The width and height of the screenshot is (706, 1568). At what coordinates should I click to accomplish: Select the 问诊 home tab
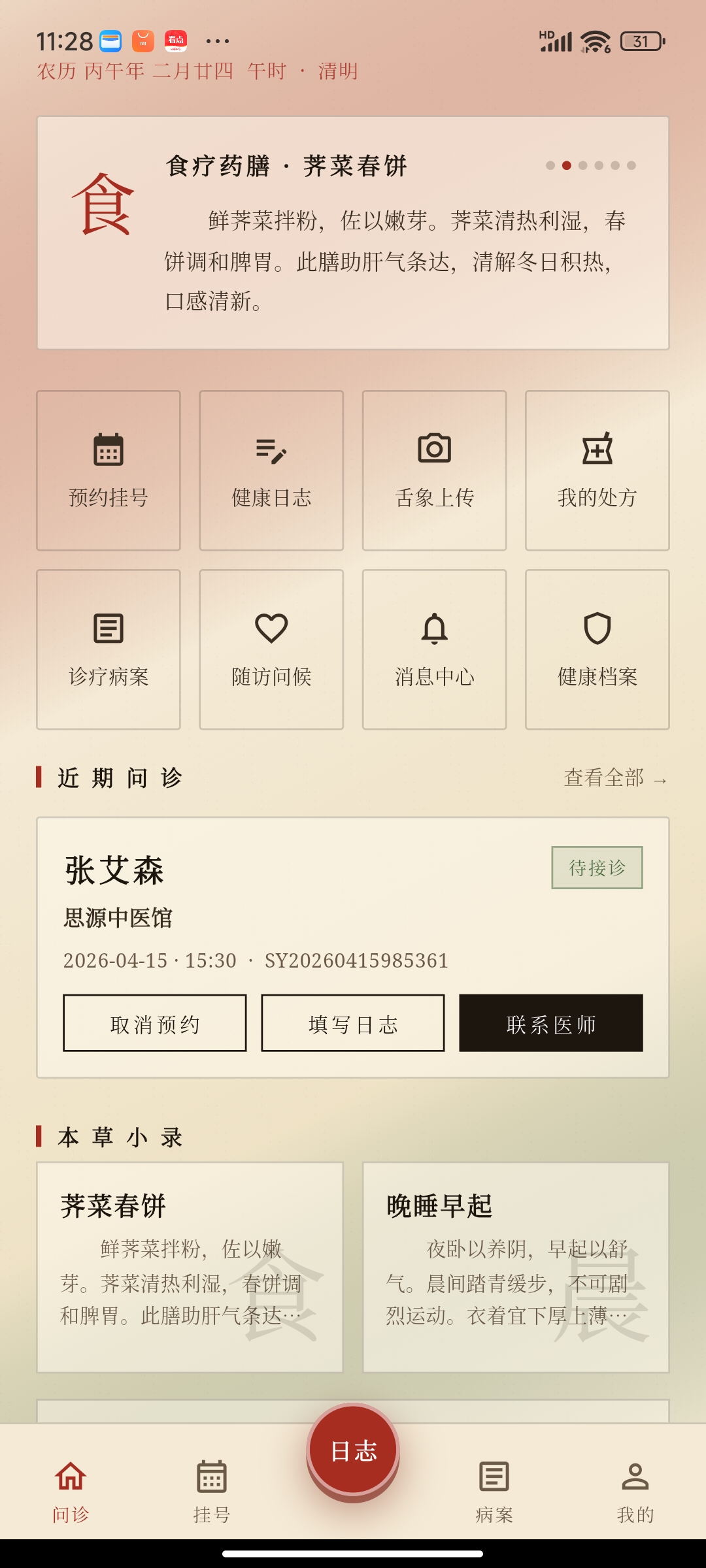click(70, 1496)
